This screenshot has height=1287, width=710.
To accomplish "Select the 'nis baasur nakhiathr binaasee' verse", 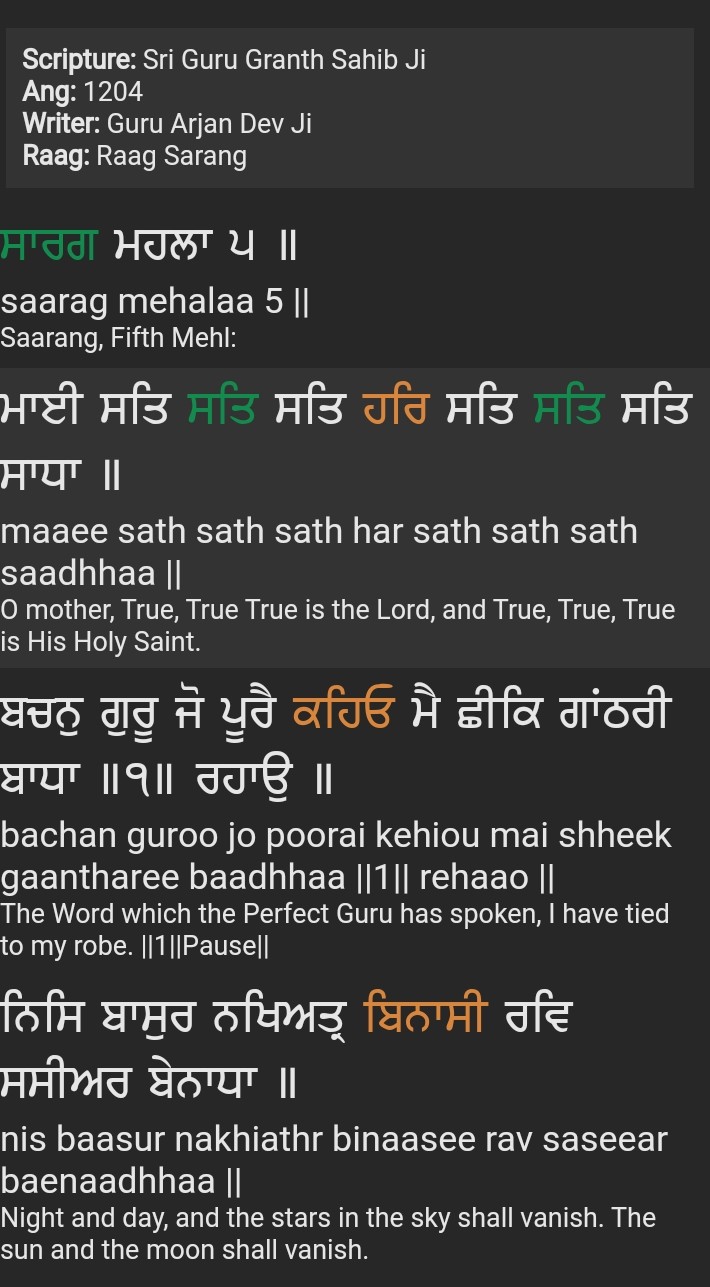I will click(x=333, y=1160).
